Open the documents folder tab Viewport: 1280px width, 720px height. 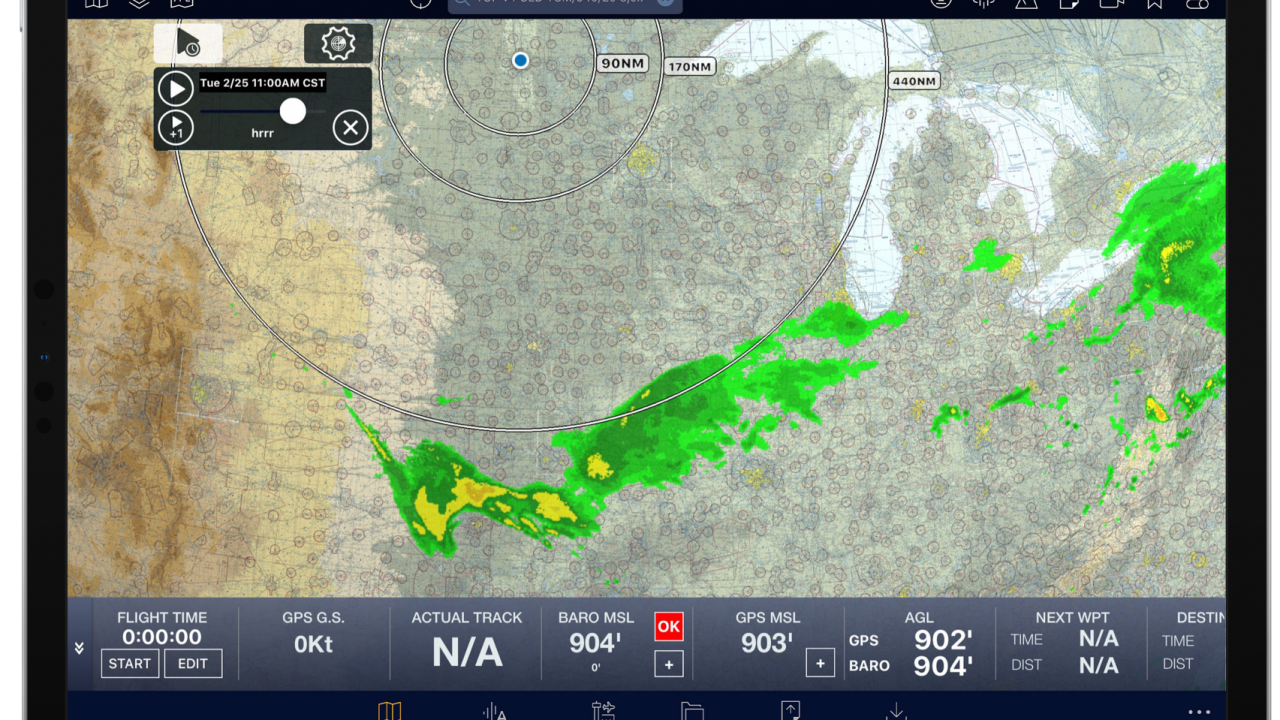[x=692, y=711]
